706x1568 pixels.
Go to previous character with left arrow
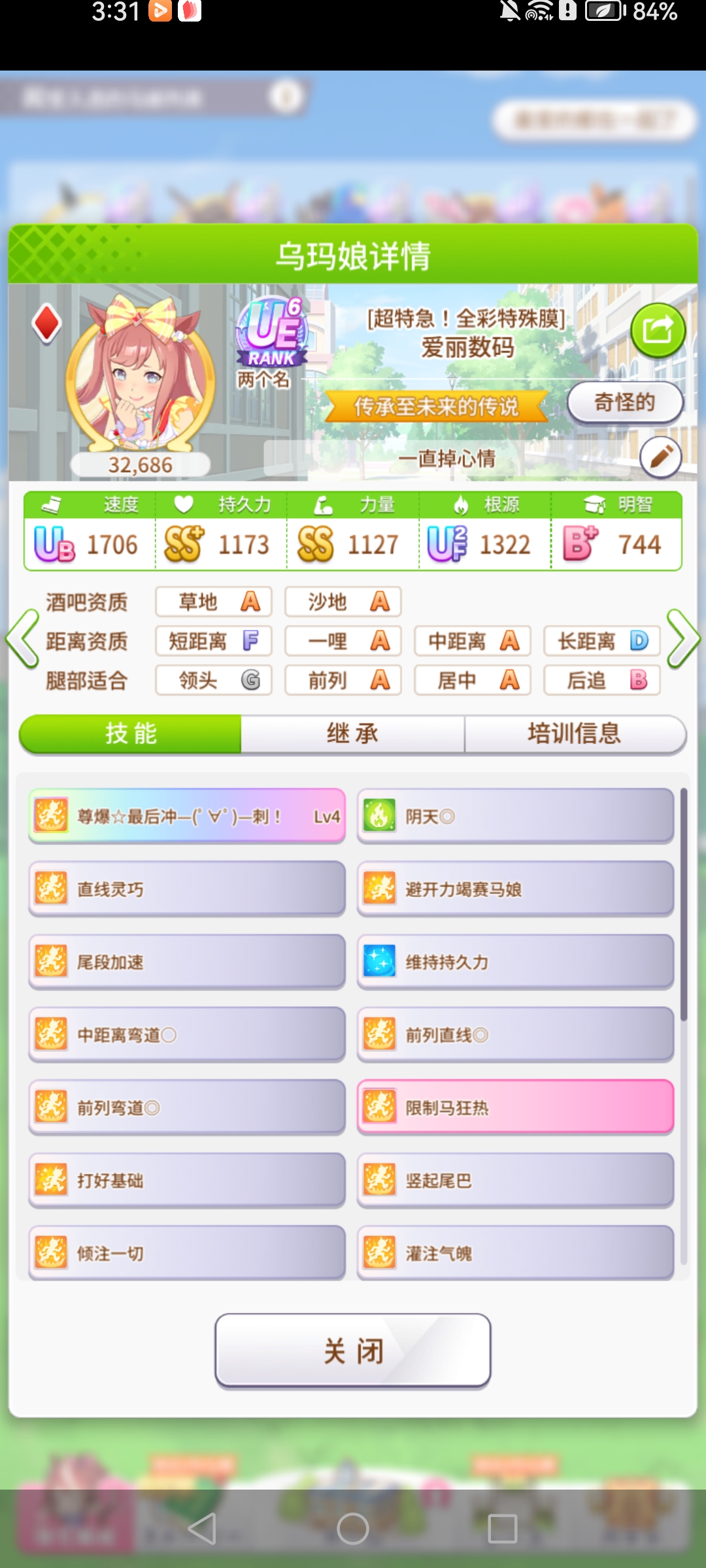[x=23, y=639]
